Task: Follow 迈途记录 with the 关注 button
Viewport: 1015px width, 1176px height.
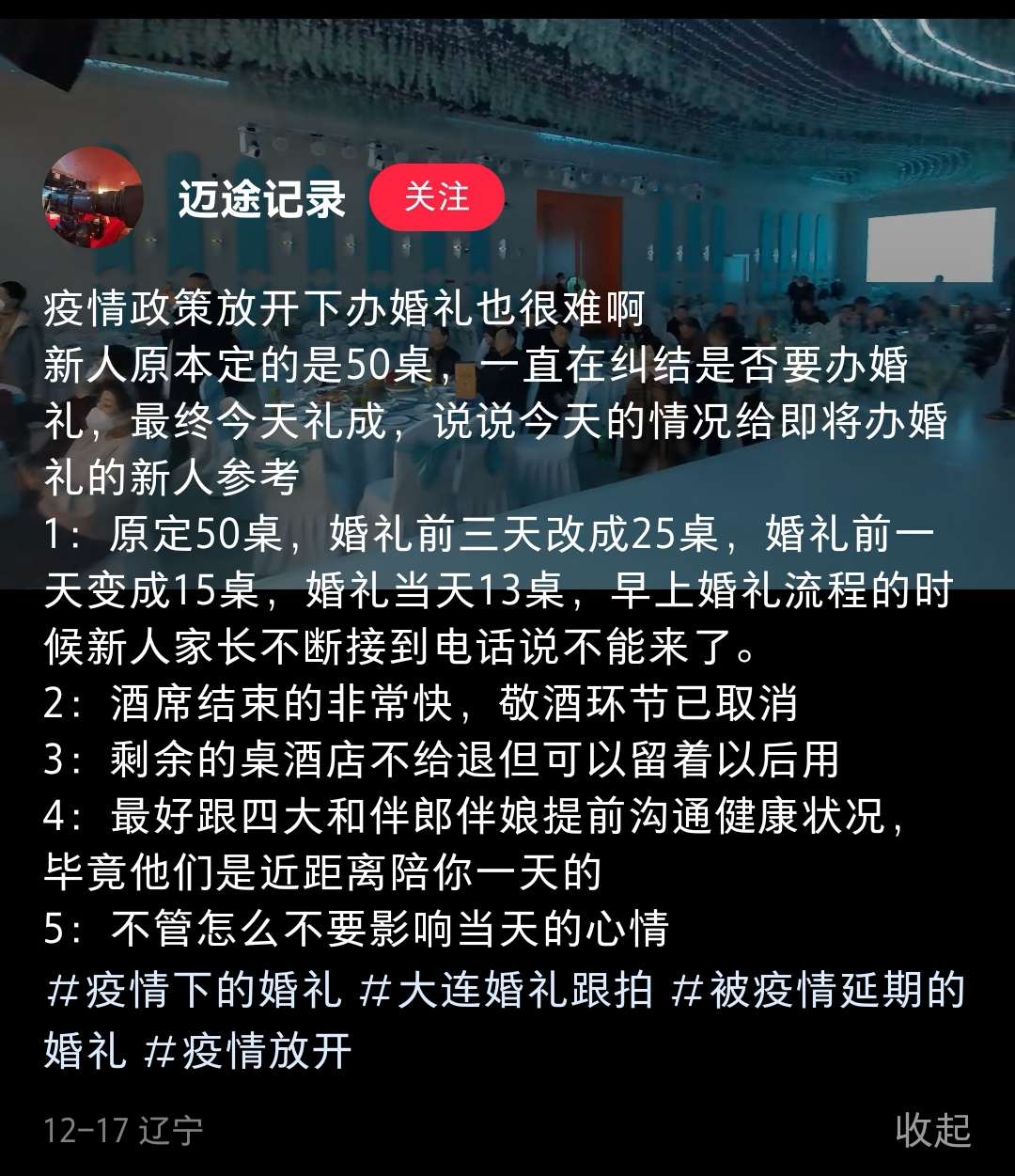Action: click(x=436, y=197)
